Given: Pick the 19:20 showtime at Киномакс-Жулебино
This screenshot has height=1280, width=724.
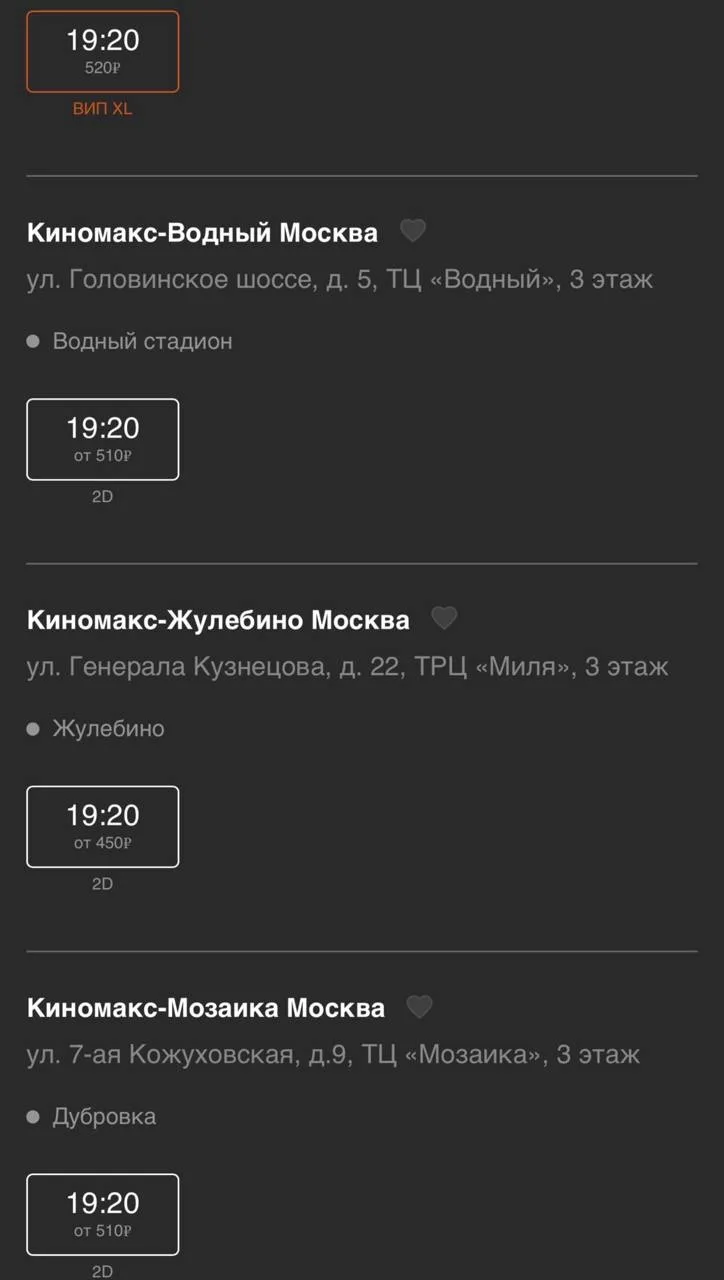Looking at the screenshot, I should (x=103, y=827).
